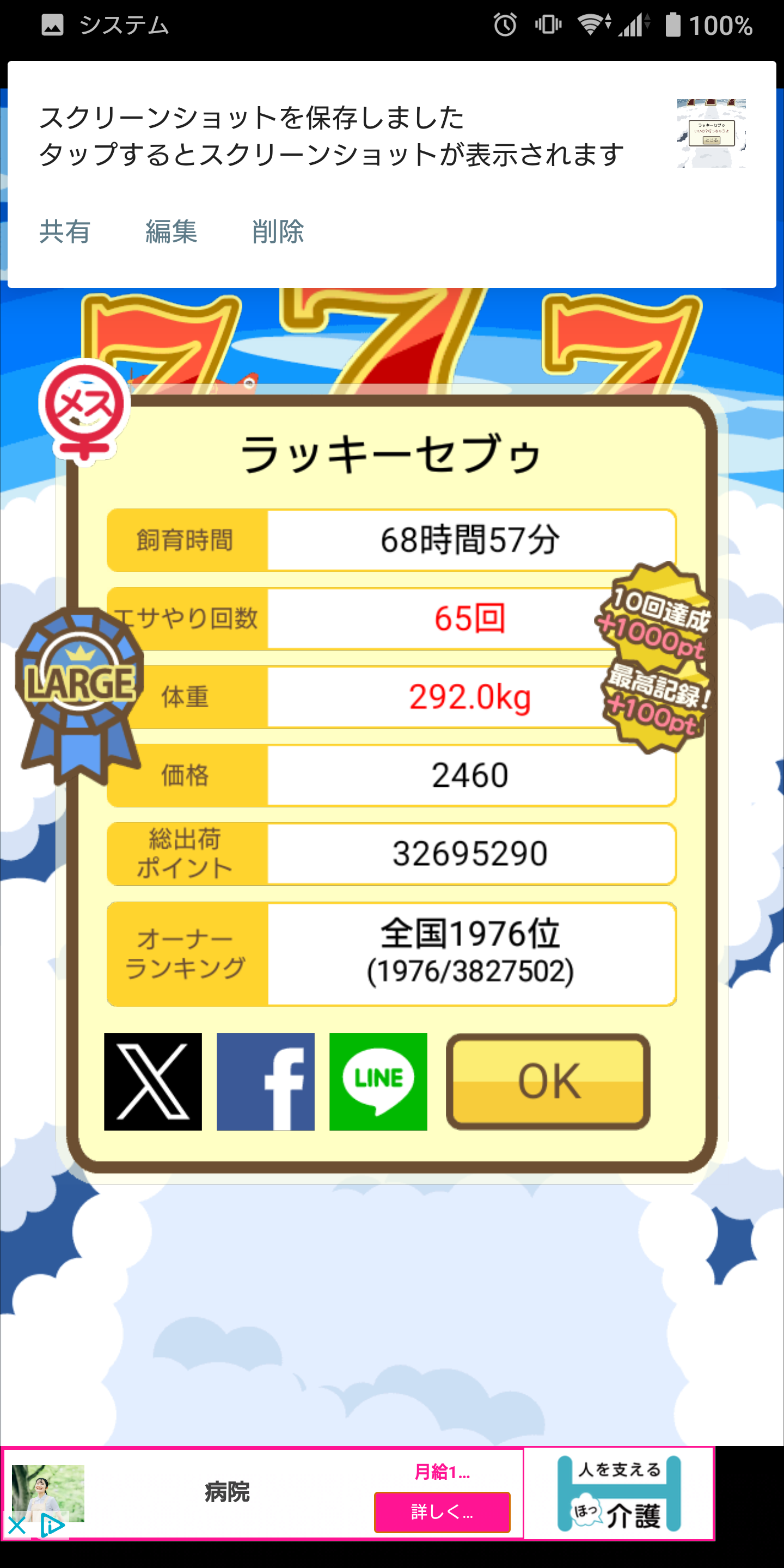The image size is (784, 1568).
Task: Close the bottom banner ad
Action: tap(16, 1526)
